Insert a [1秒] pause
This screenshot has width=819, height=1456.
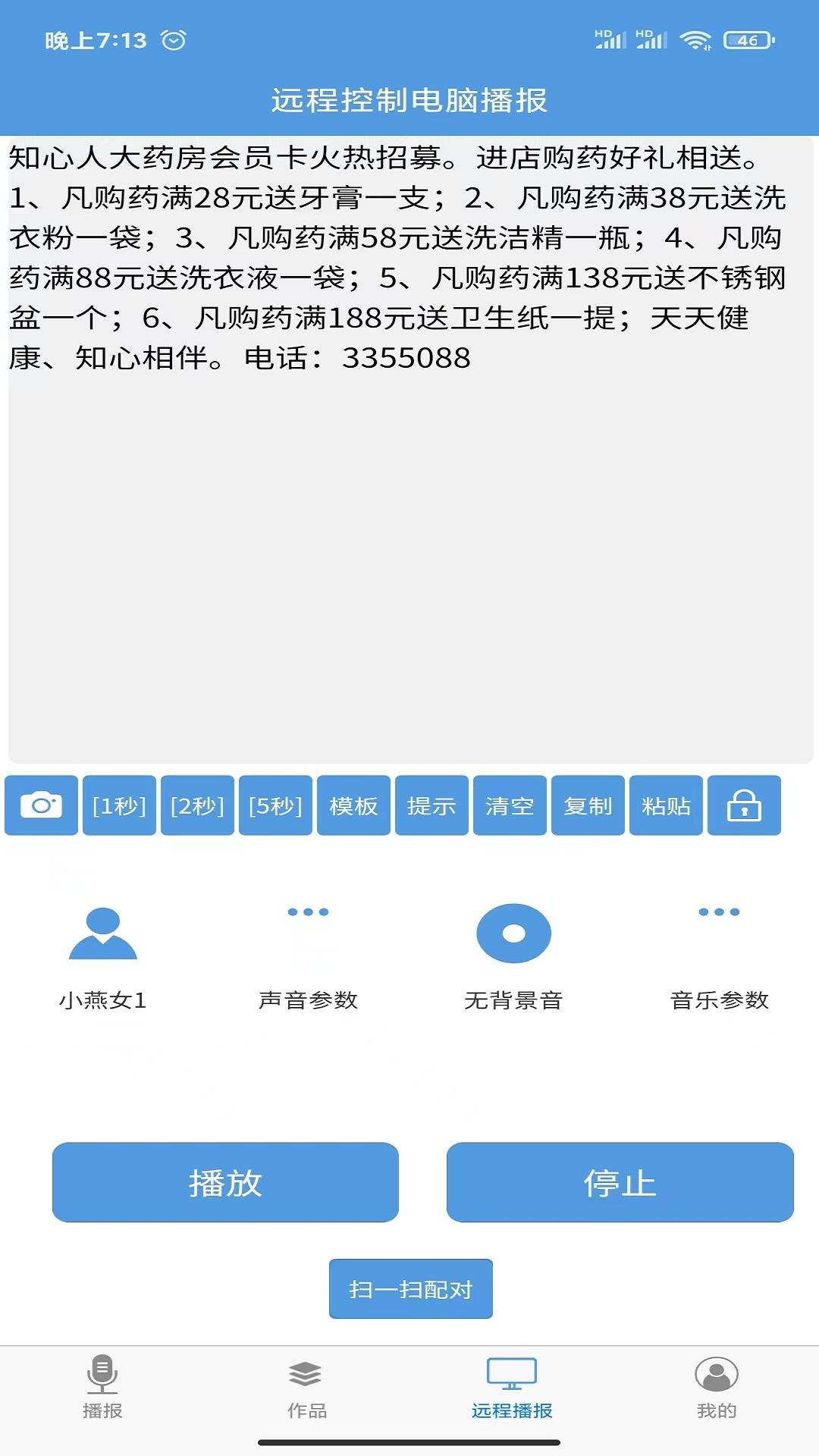[119, 805]
